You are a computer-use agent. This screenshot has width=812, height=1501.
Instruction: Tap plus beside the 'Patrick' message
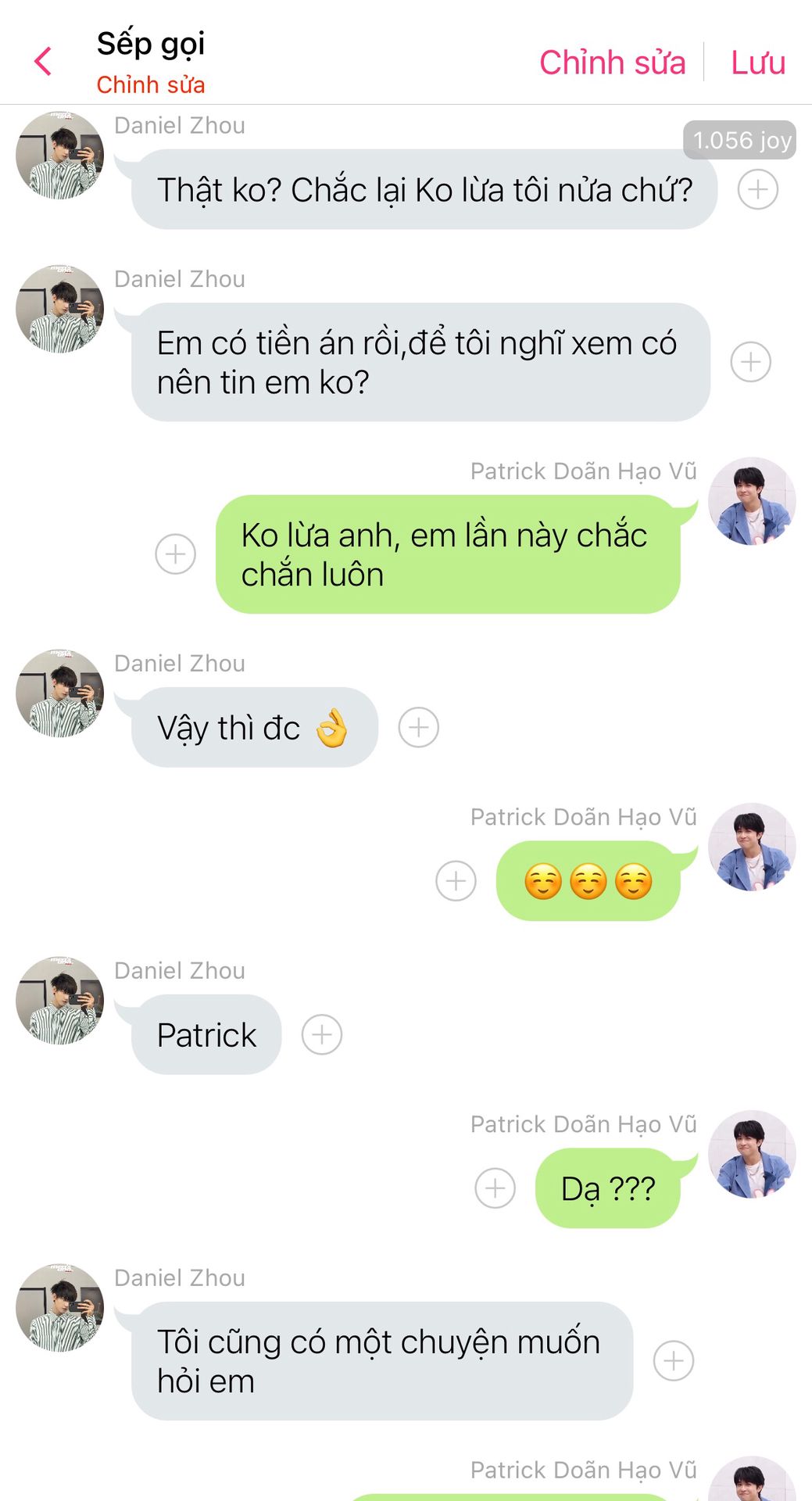[322, 1035]
